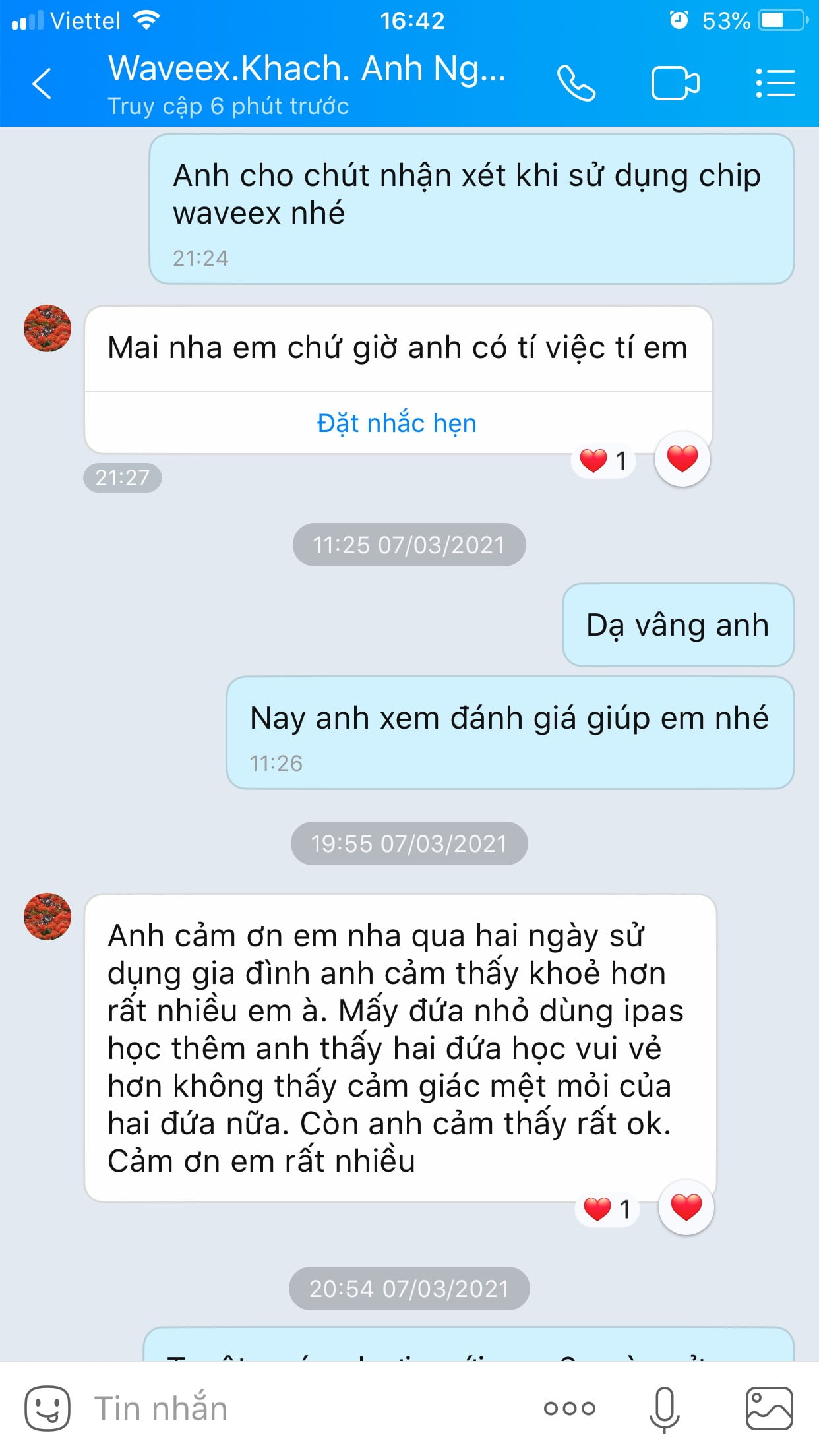View reactions on 'Anh cảm ơn em' message
Screen dimensions: 819x1456
607,1209
